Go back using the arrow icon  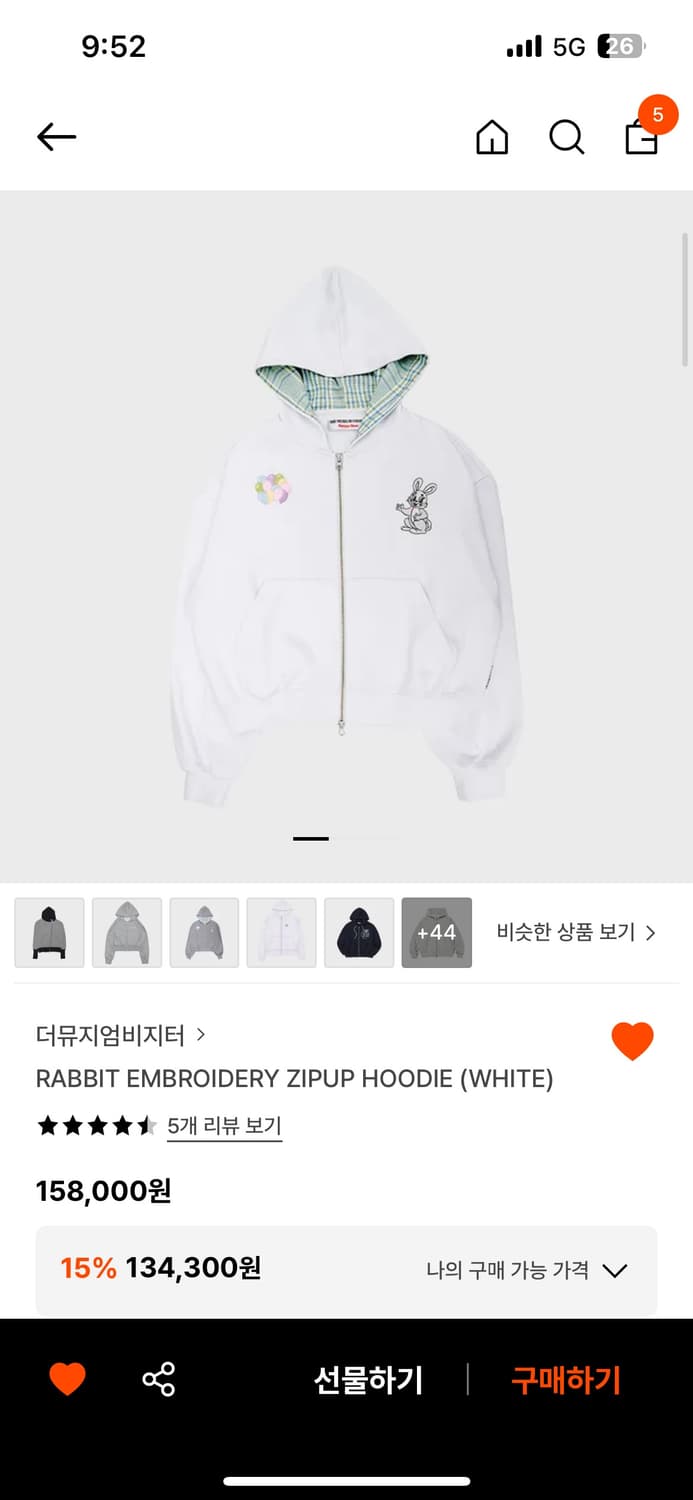tap(56, 137)
